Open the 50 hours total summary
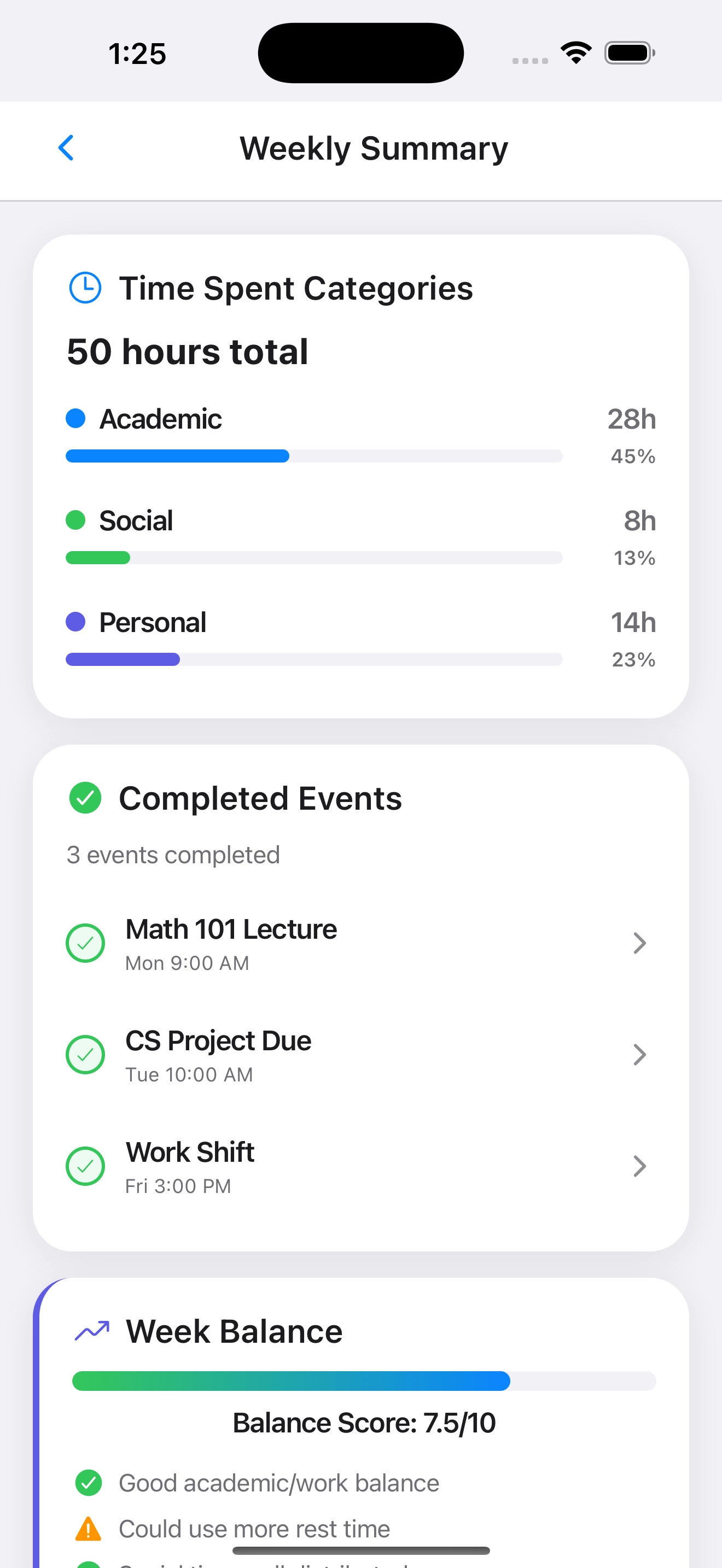The height and width of the screenshot is (1568, 722). tap(187, 351)
